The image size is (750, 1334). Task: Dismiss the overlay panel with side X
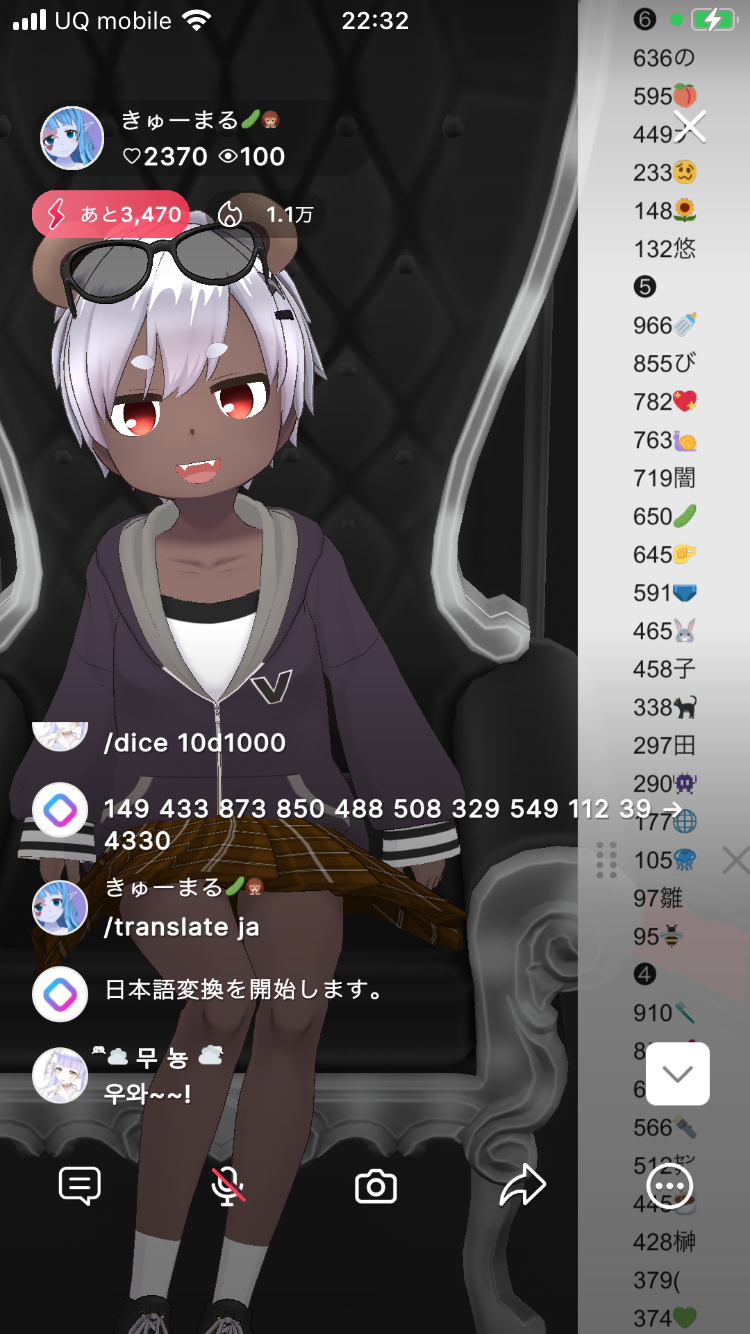click(735, 860)
